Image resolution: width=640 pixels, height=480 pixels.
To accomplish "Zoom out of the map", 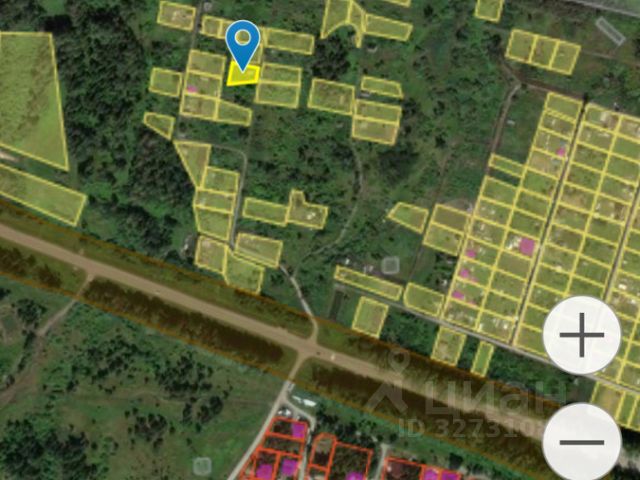I will [x=581, y=441].
